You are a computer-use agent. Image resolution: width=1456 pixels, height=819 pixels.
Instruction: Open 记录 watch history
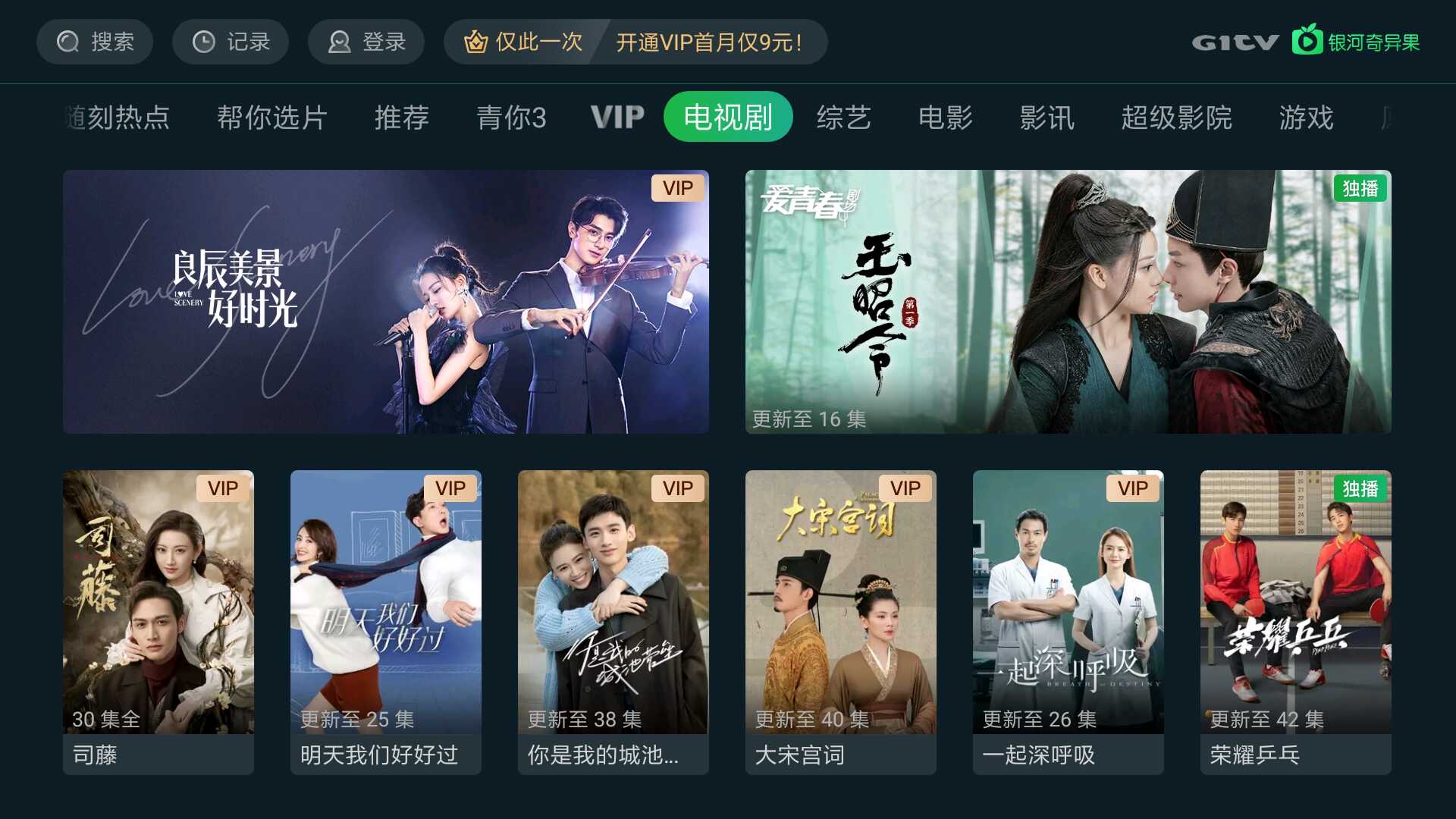click(x=231, y=42)
